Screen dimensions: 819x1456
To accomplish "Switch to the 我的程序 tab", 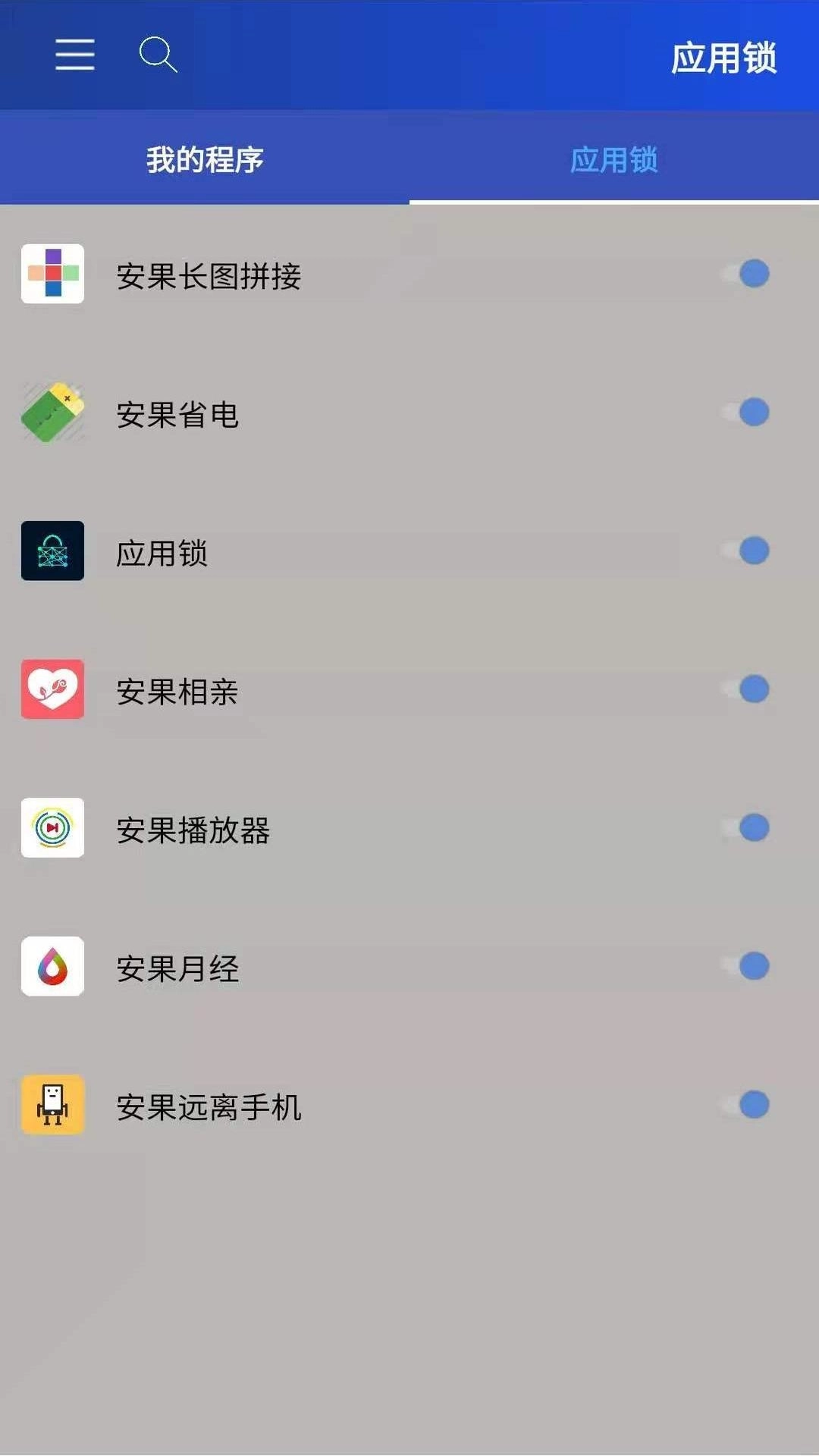I will [205, 159].
